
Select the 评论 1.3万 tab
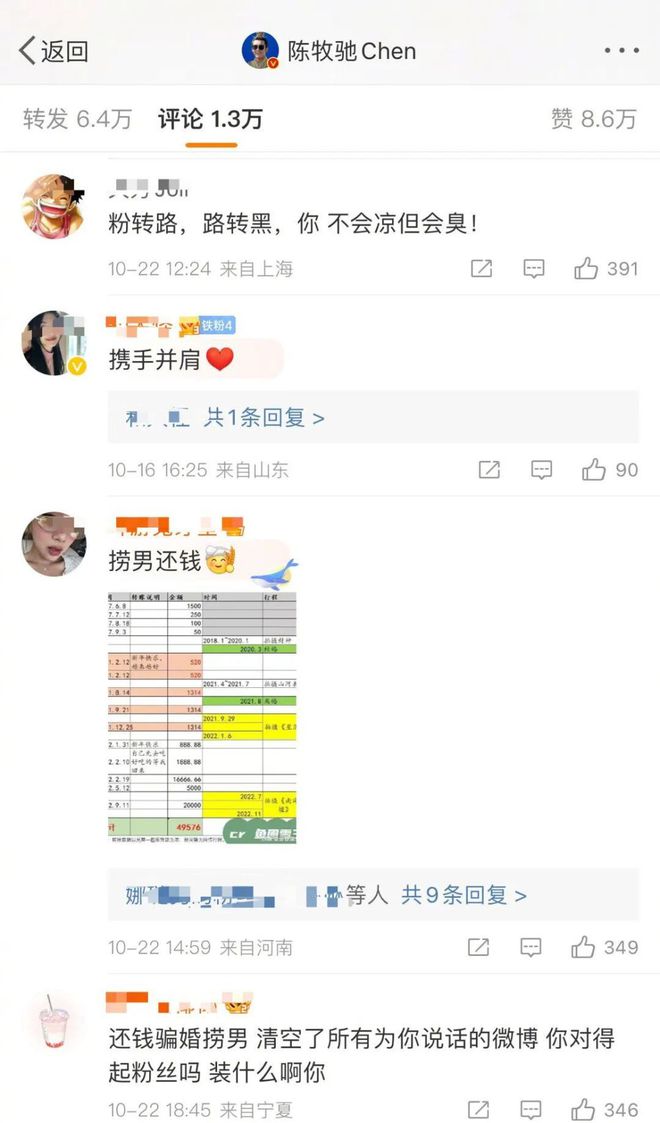pos(210,119)
